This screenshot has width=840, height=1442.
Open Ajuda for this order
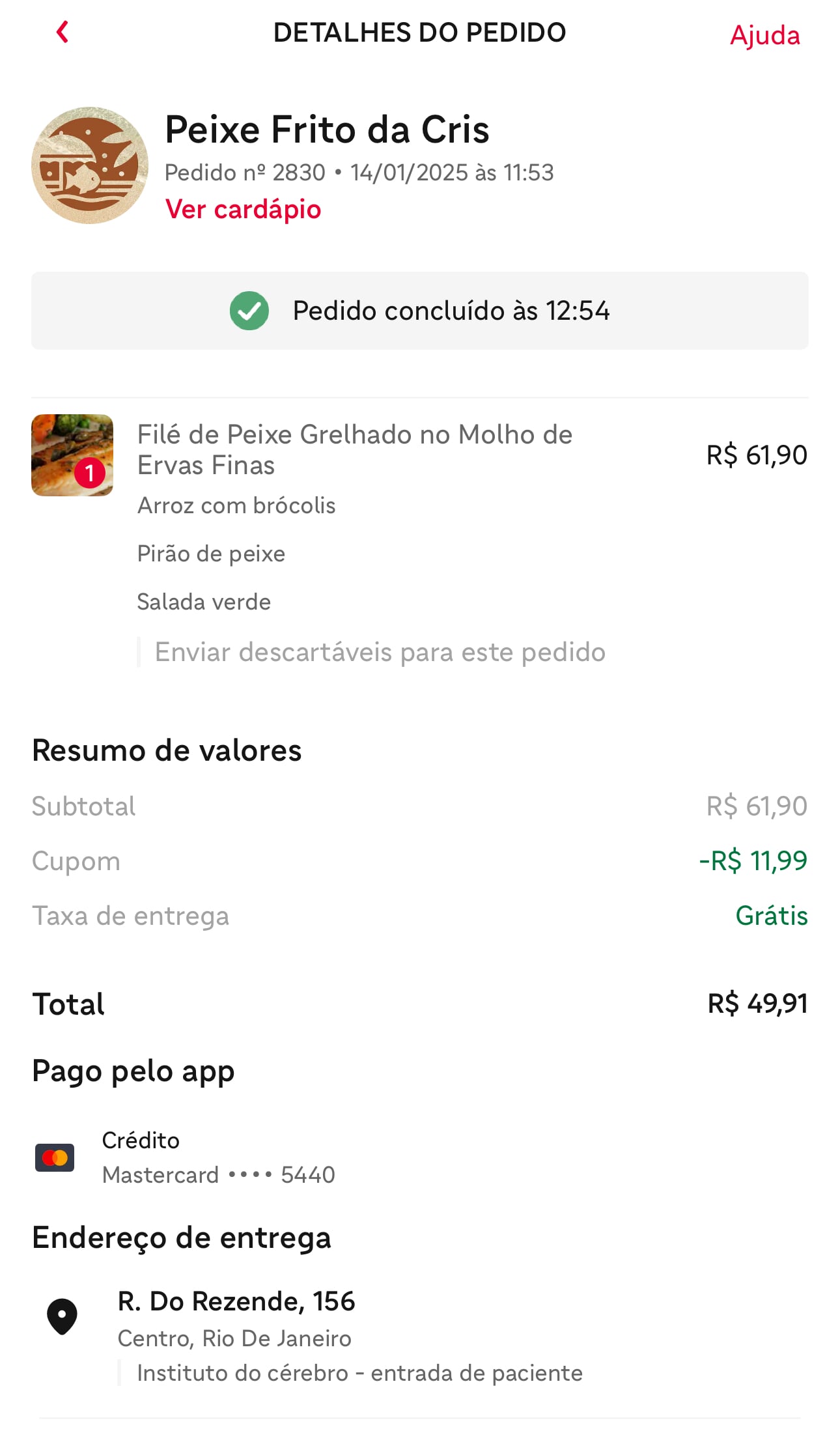(x=764, y=35)
